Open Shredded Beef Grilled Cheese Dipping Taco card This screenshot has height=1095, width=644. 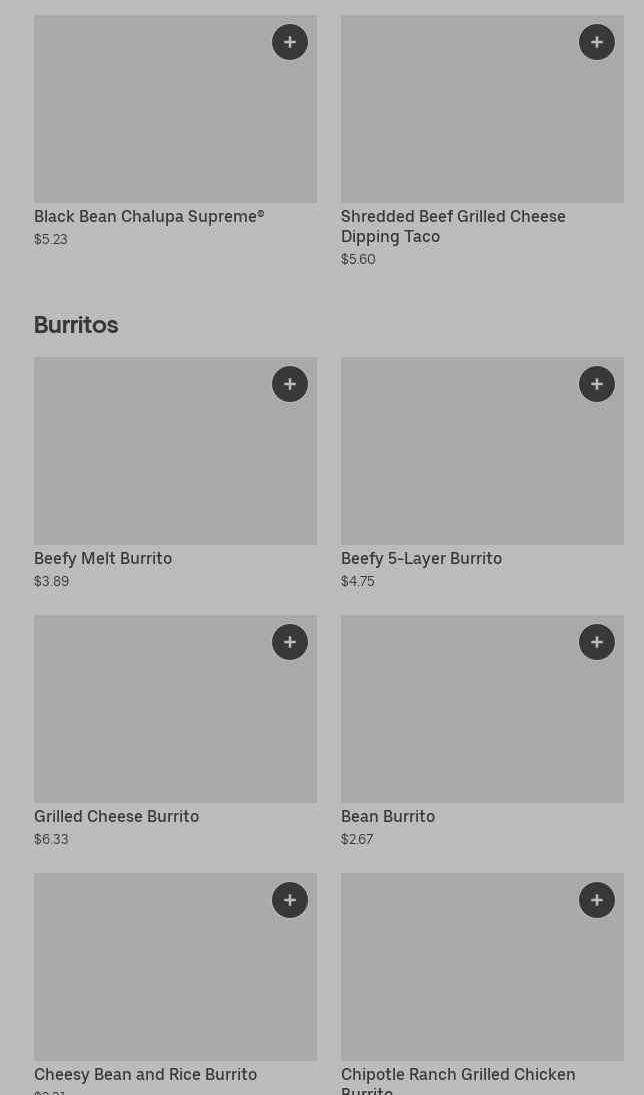click(x=482, y=141)
